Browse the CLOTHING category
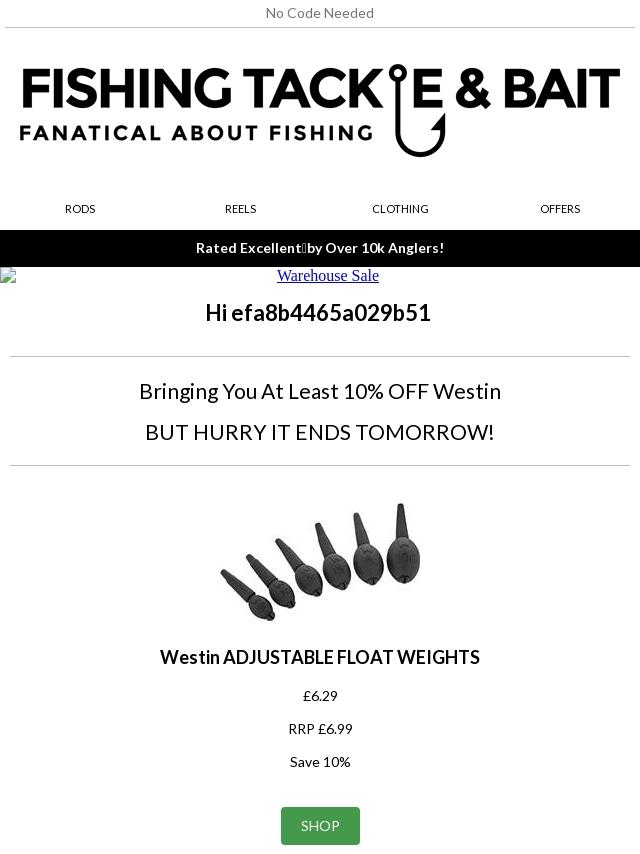 pyautogui.click(x=400, y=209)
